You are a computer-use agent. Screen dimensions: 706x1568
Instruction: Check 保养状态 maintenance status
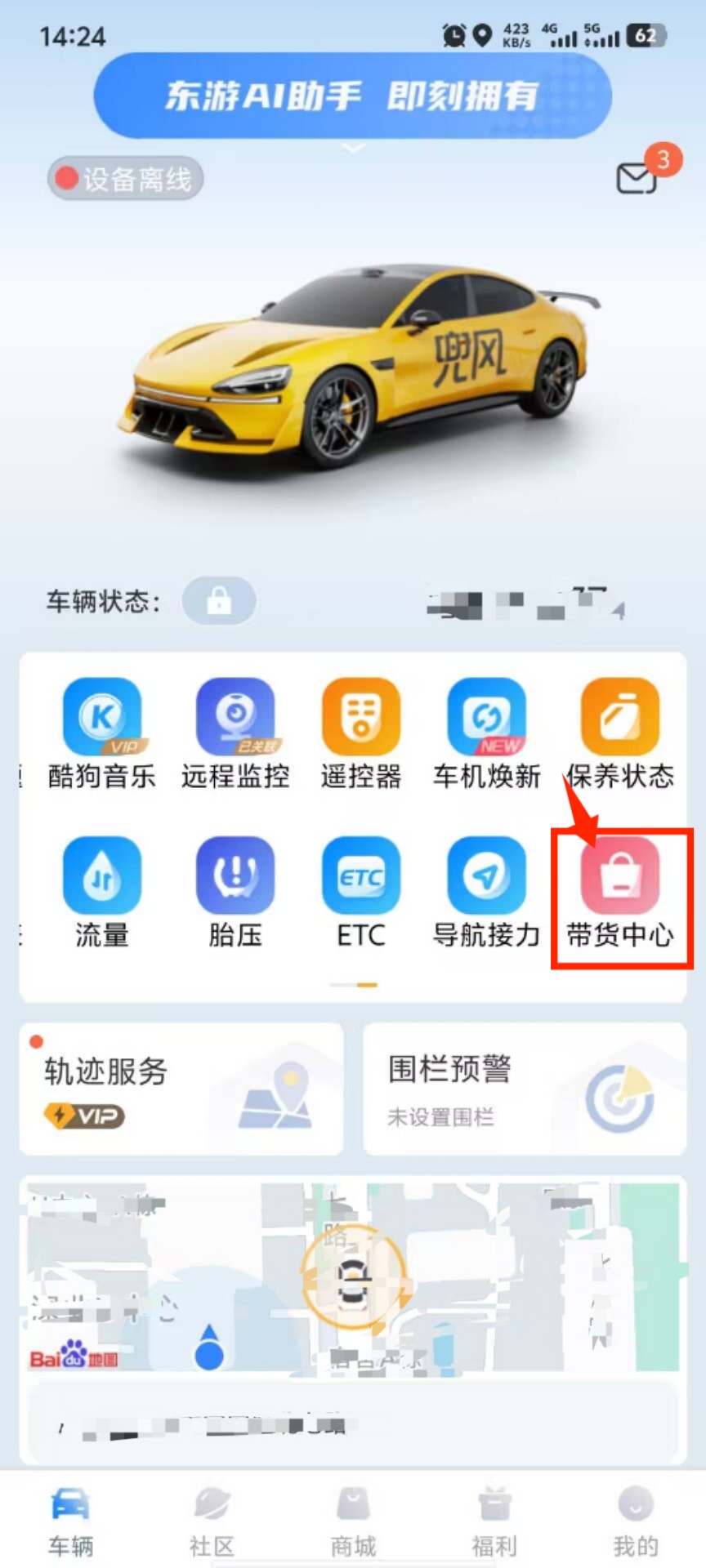619,732
